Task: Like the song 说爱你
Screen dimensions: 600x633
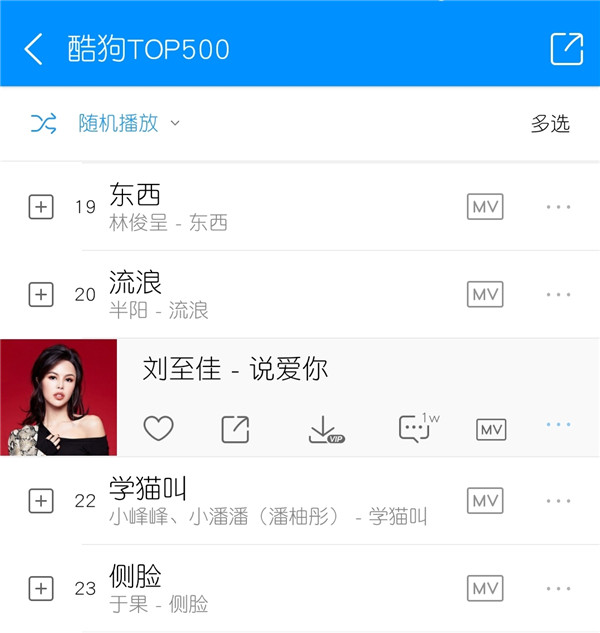Action: coord(158,429)
